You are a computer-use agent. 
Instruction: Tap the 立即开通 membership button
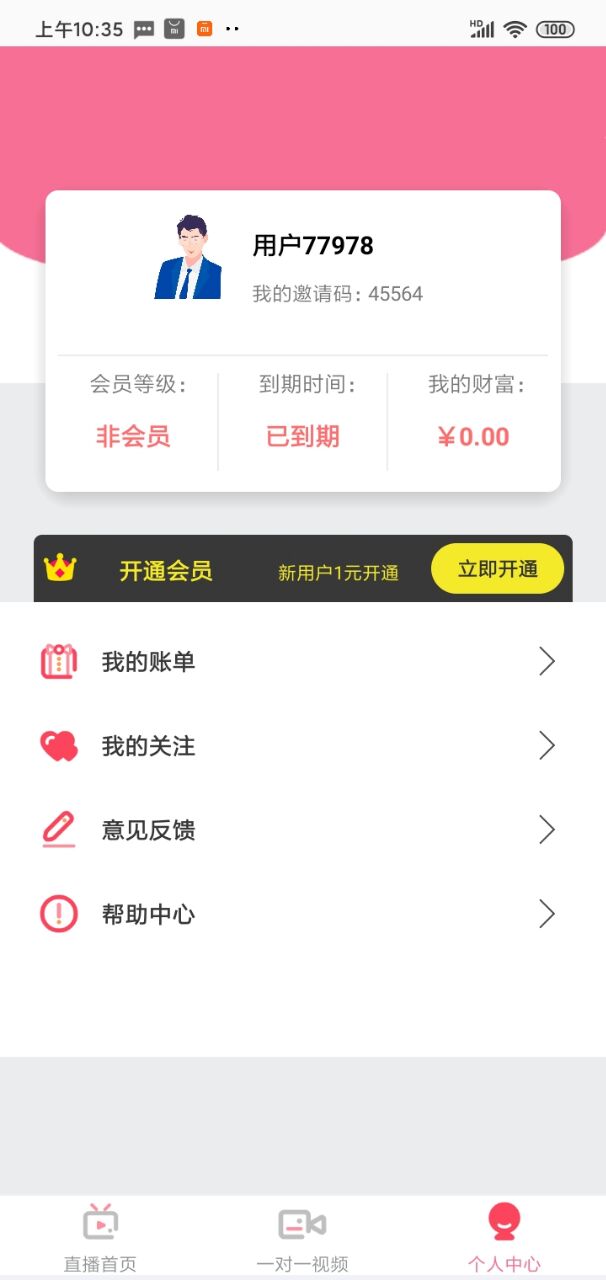497,569
